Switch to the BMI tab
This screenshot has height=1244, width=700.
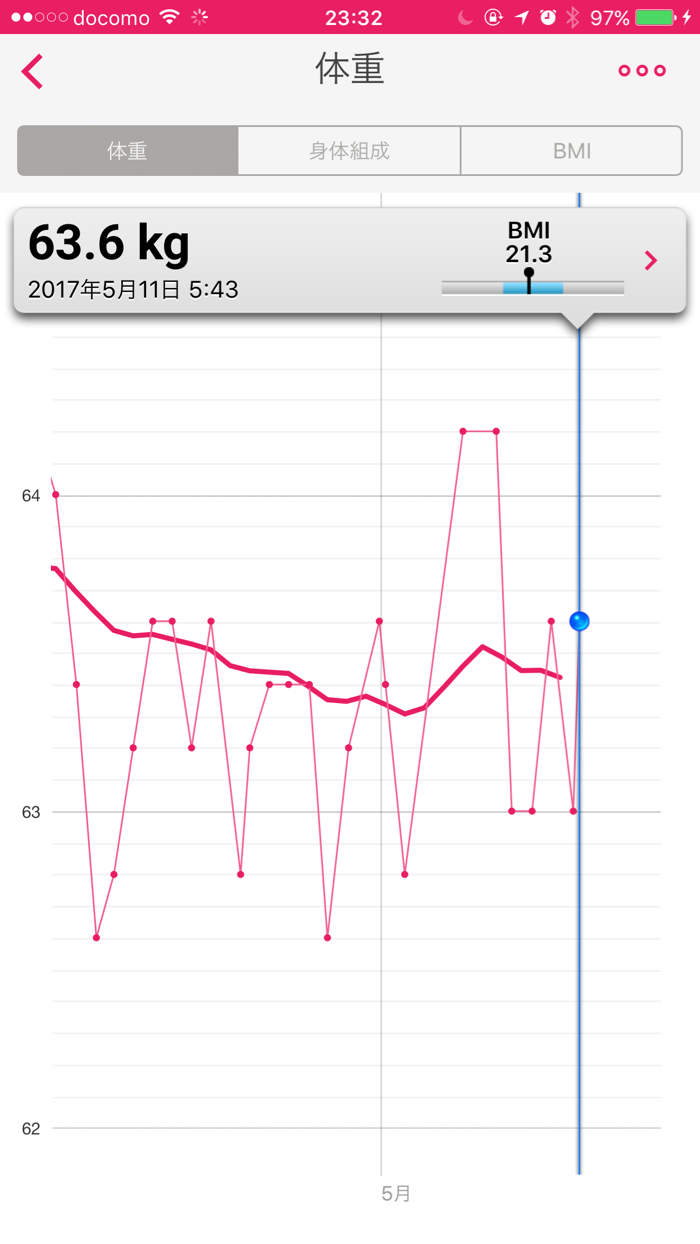pos(572,151)
